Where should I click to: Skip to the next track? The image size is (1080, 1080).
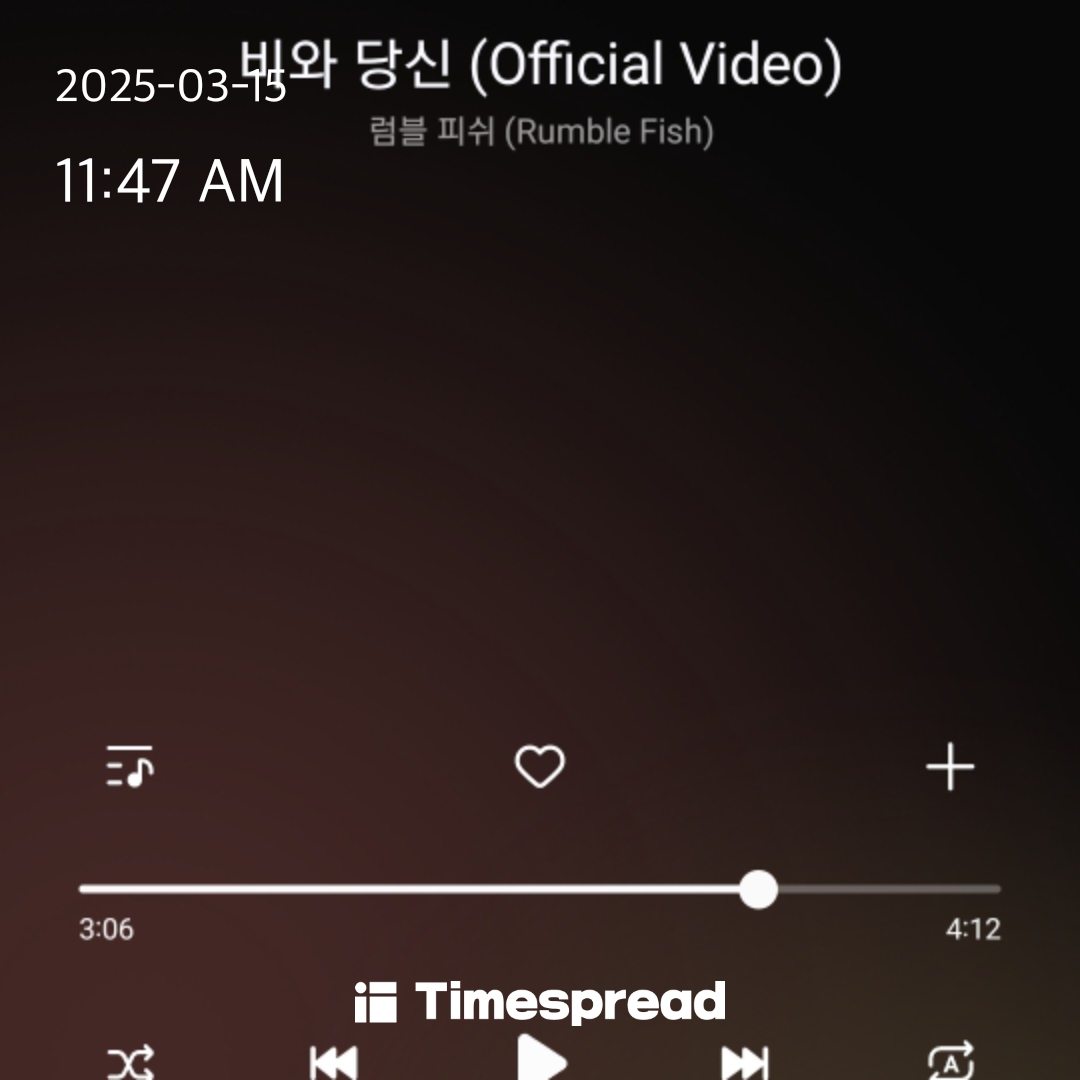click(745, 1062)
